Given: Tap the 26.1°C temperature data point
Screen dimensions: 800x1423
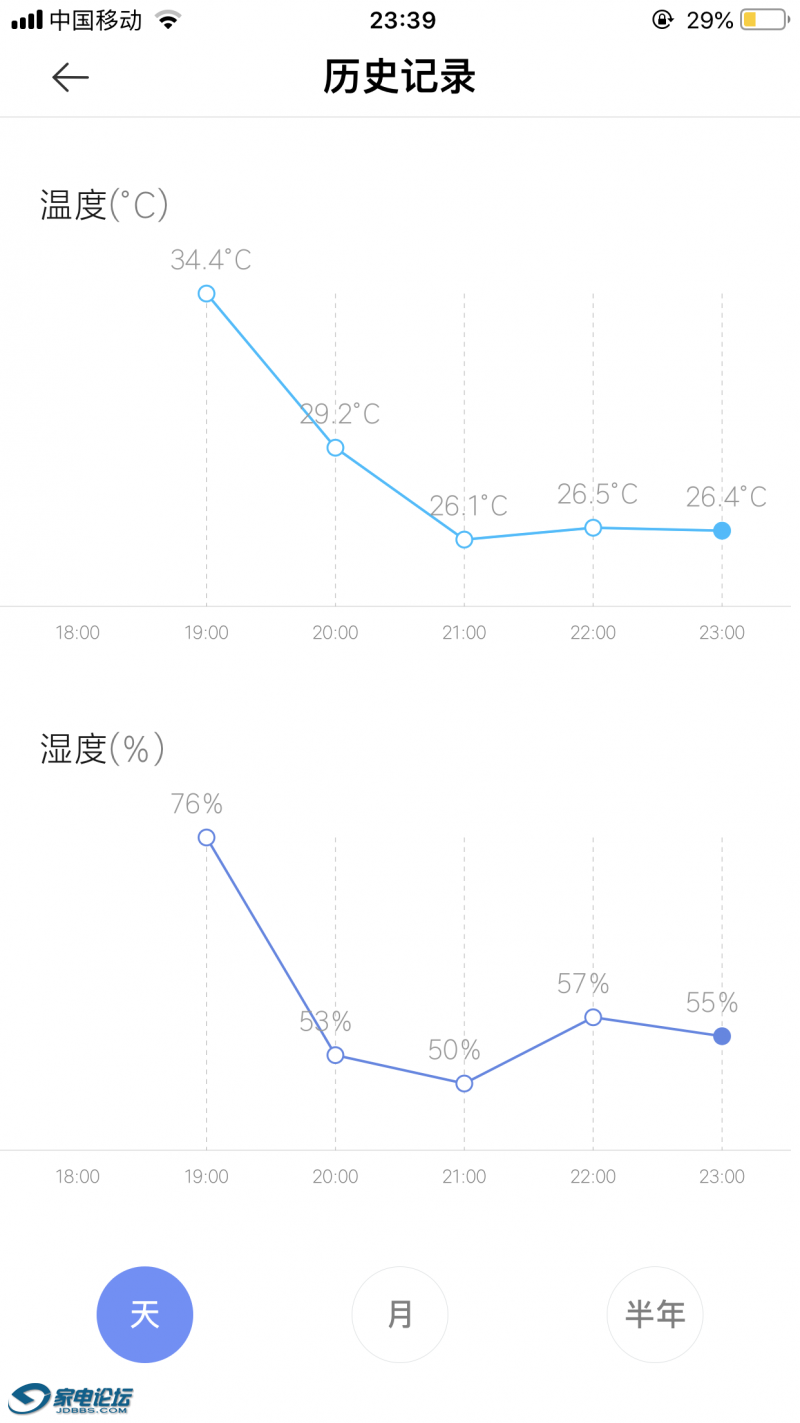Looking at the screenshot, I should [x=463, y=539].
